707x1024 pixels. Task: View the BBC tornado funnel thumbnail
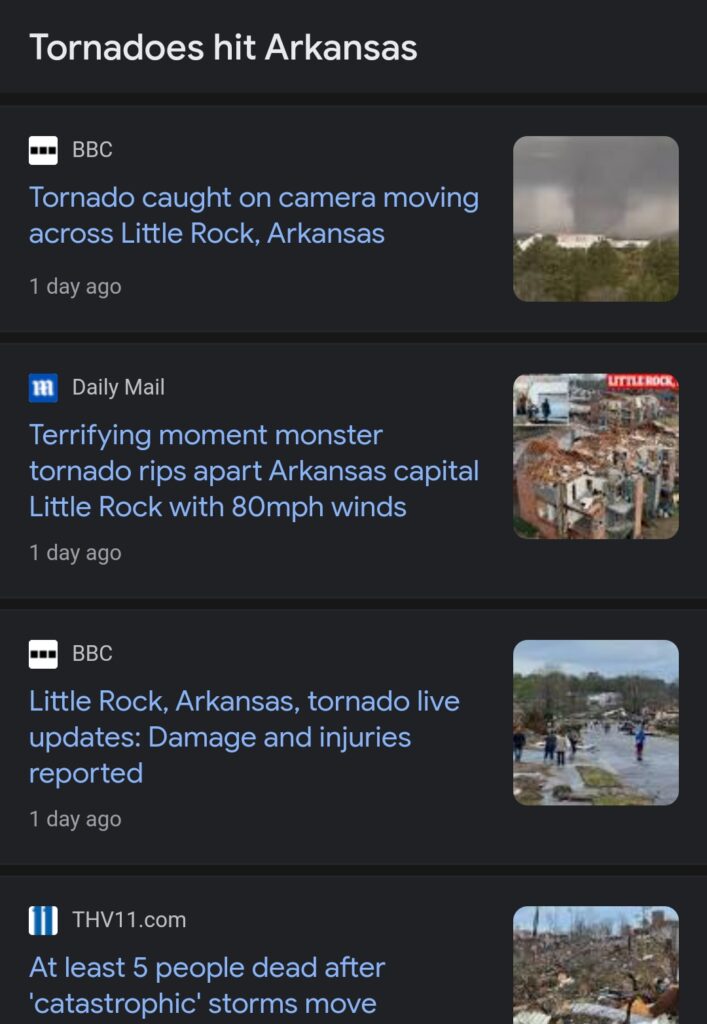pyautogui.click(x=595, y=219)
